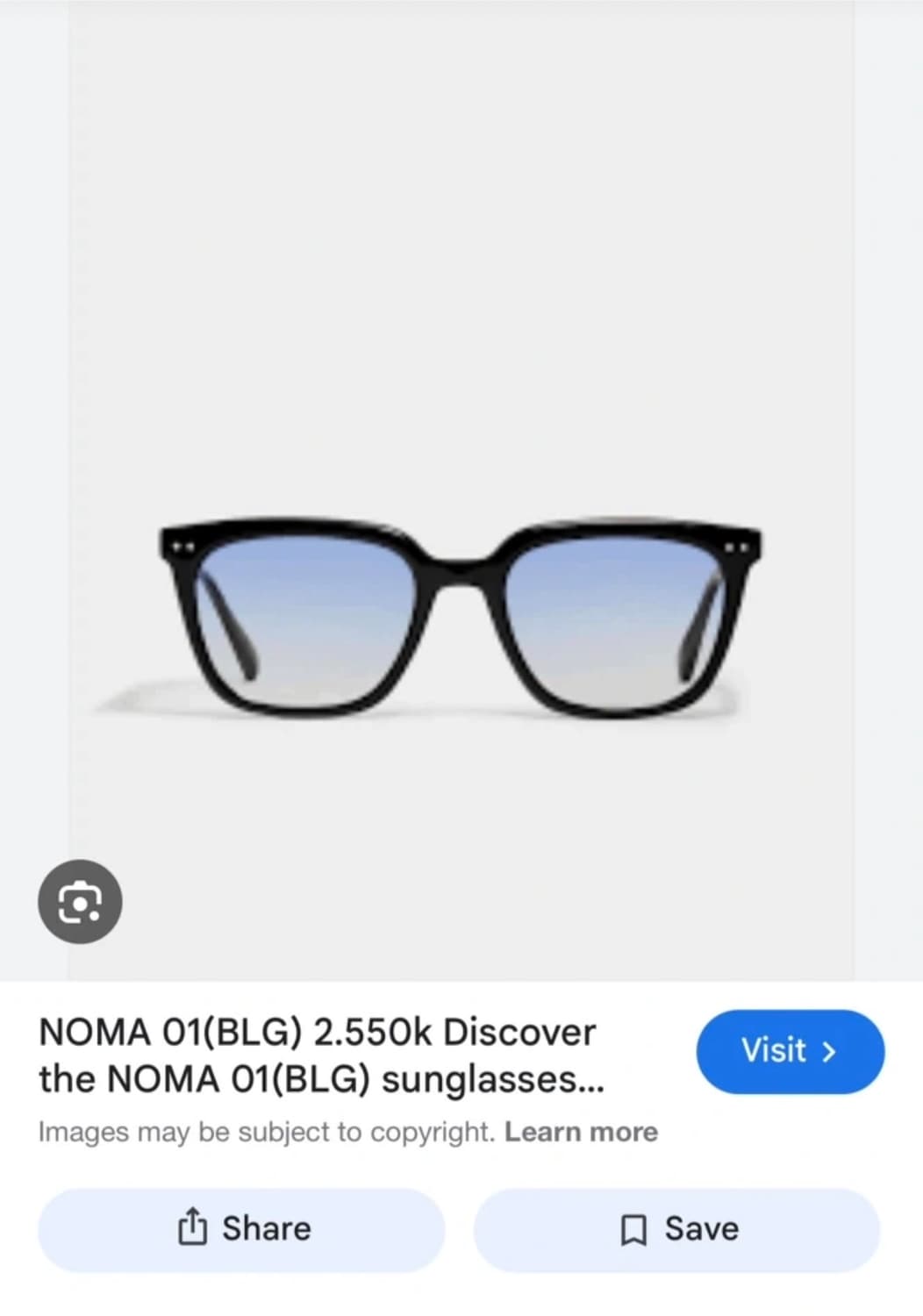The image size is (923, 1316).
Task: Tap the Share button
Action: (240, 1227)
